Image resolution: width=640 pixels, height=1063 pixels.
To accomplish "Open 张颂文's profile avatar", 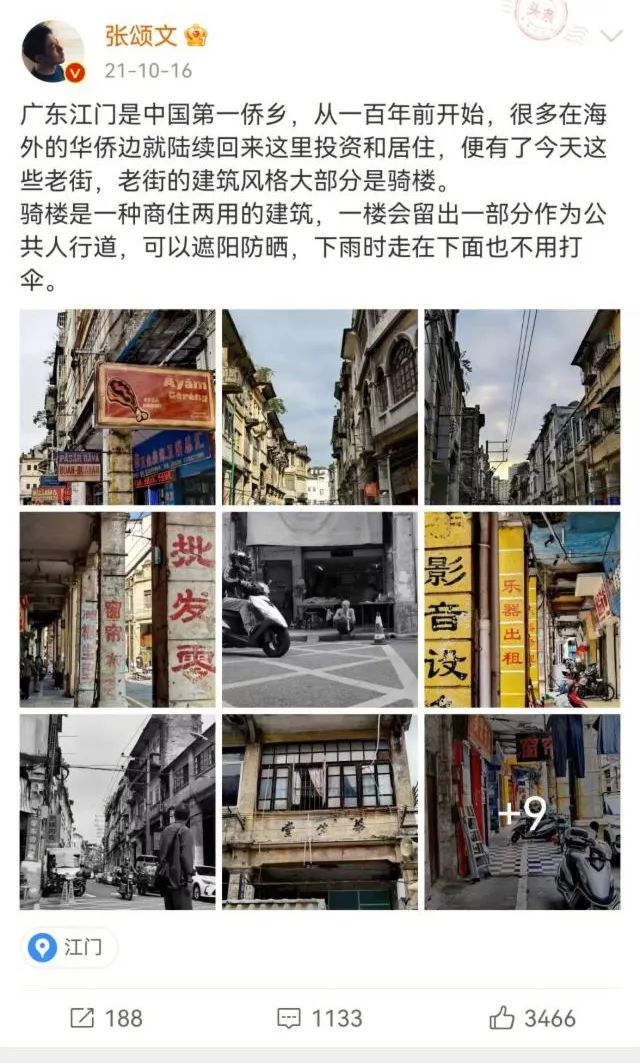I will (x=53, y=51).
